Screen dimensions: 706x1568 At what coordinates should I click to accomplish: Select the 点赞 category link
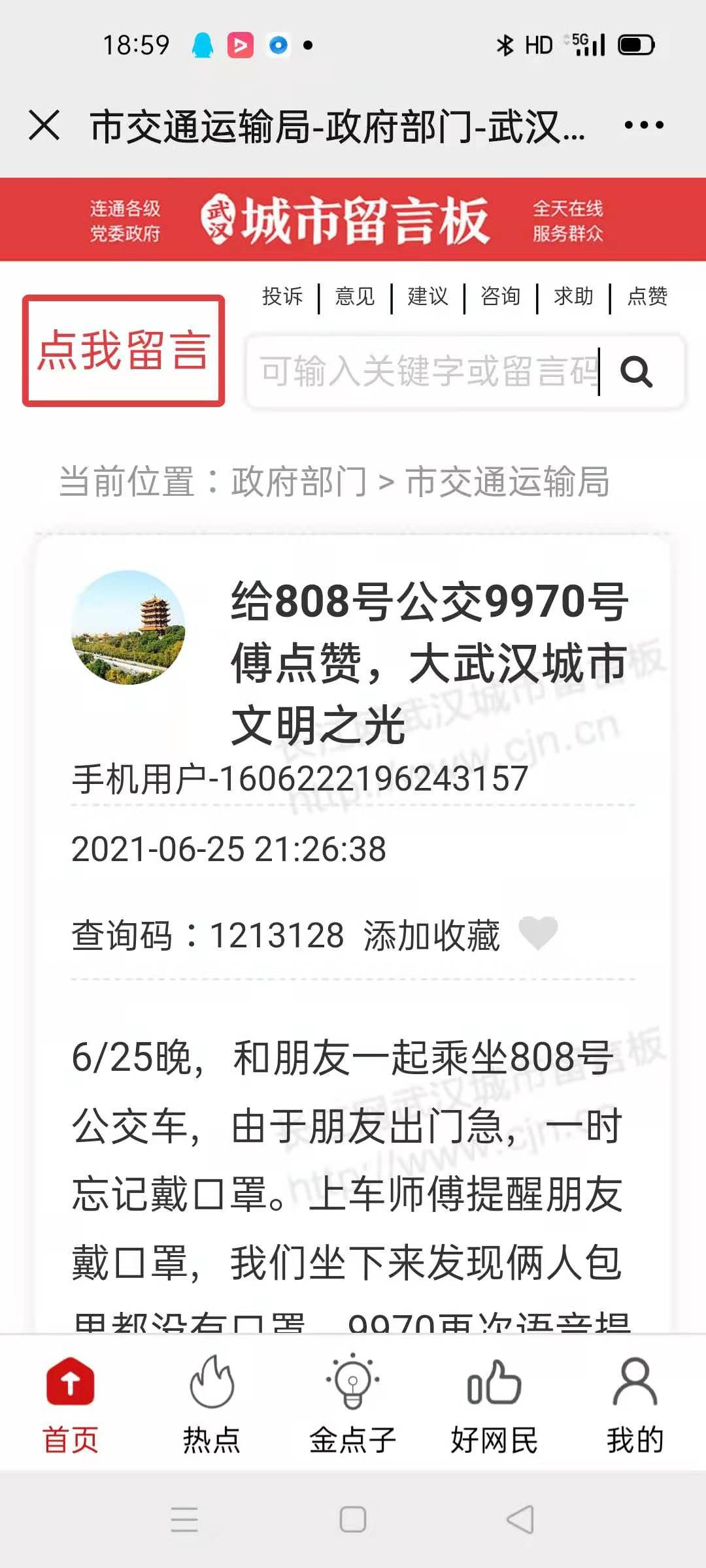(x=647, y=297)
